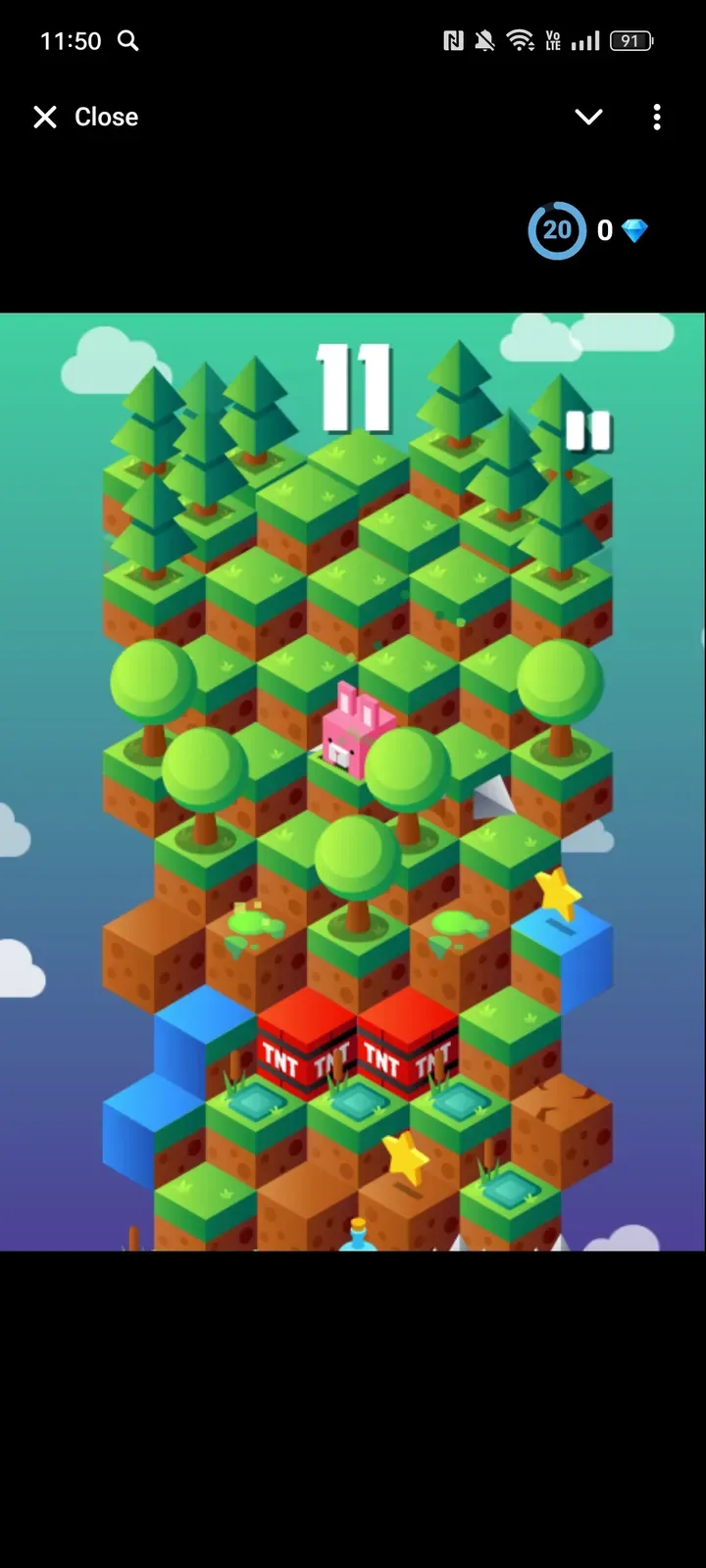706x1568 pixels.
Task: Tap the diamond reward counter
Action: point(622,231)
